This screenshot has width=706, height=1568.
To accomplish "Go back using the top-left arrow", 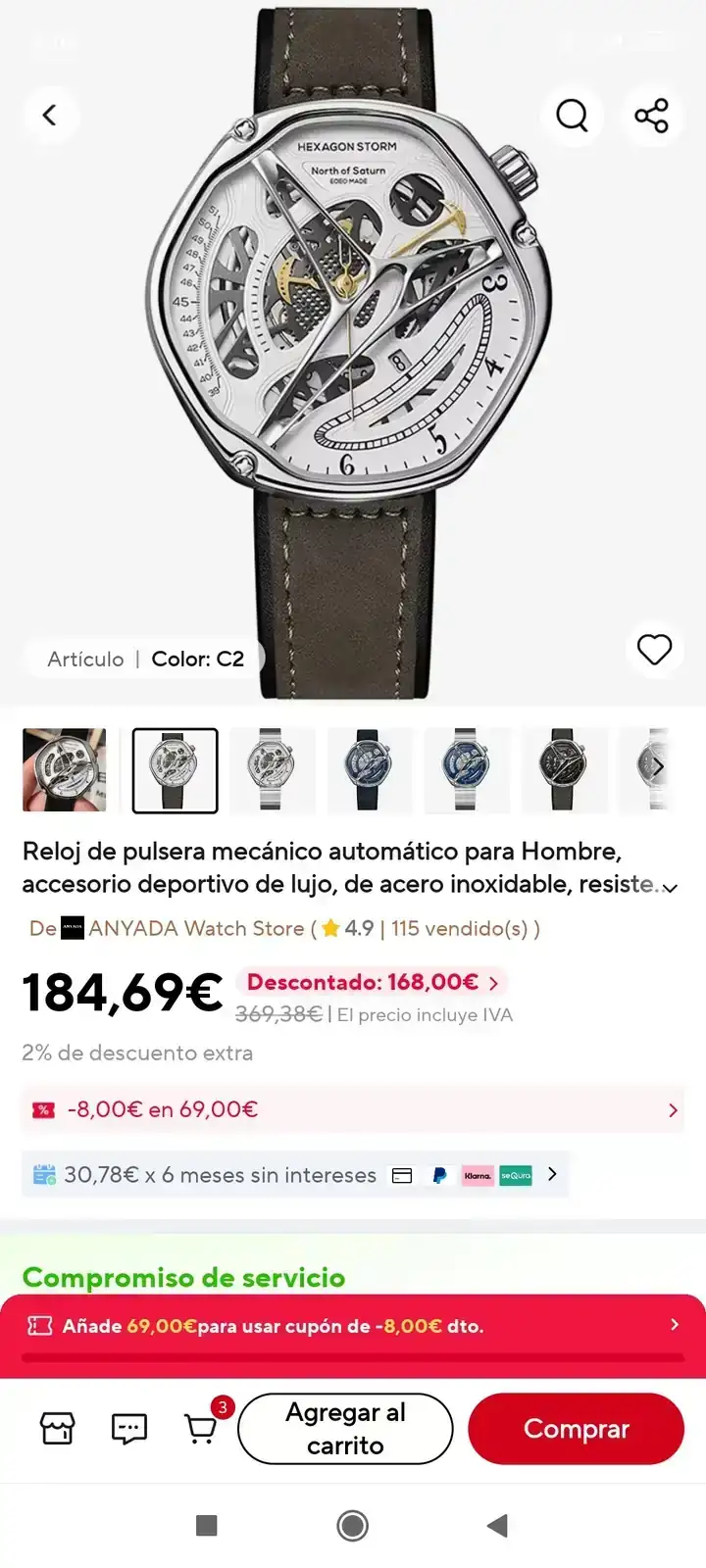I will pyautogui.click(x=50, y=116).
